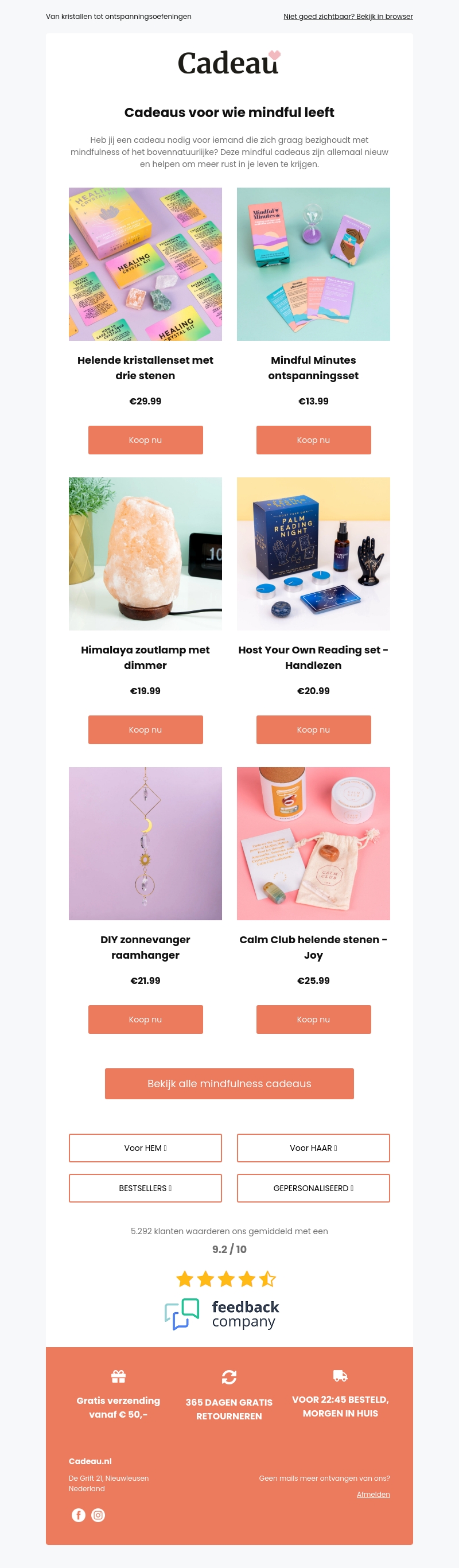The height and width of the screenshot is (1568, 459).
Task: Select the 'Voor HEM' category button
Action: 146,1147
